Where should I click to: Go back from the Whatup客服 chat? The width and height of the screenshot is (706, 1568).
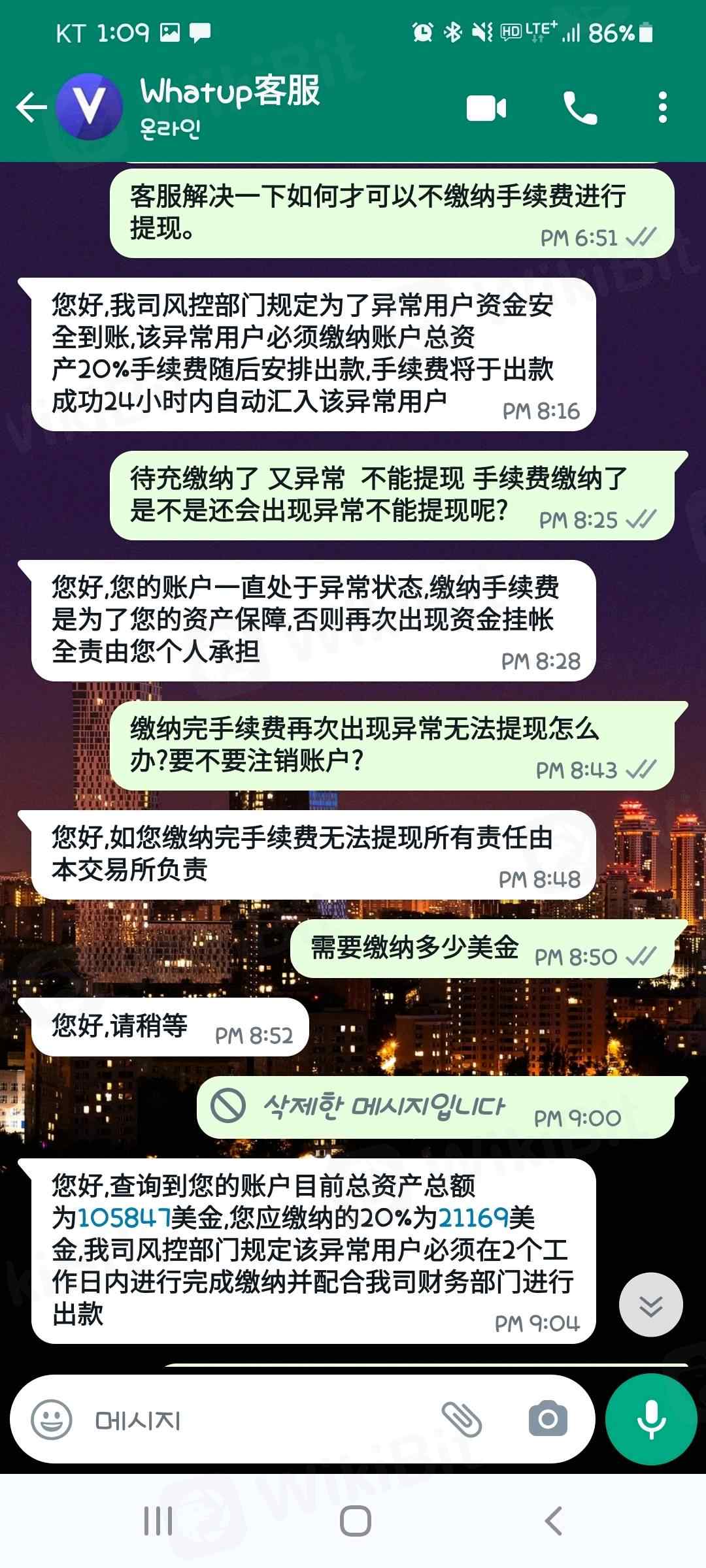coord(31,108)
